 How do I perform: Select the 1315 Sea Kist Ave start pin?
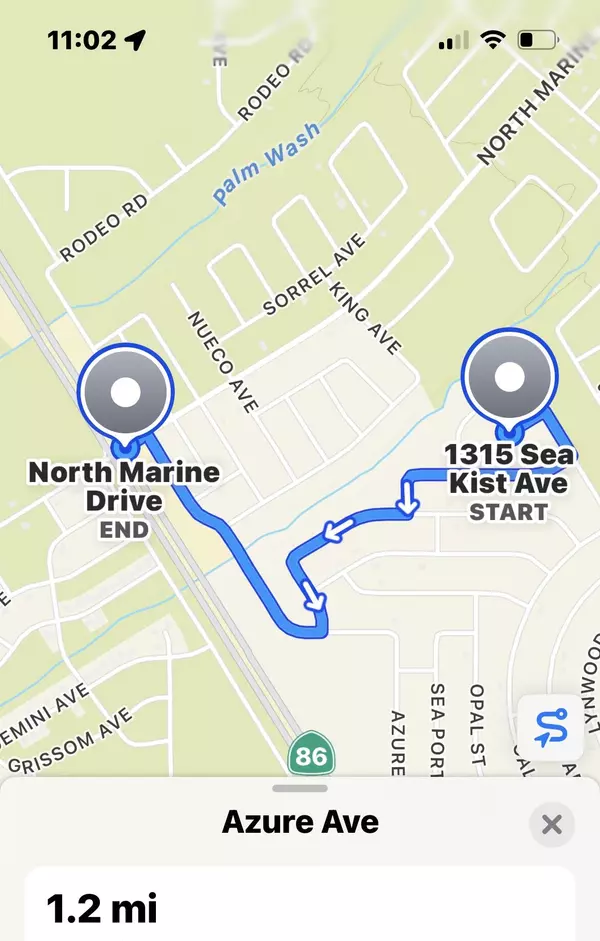509,378
